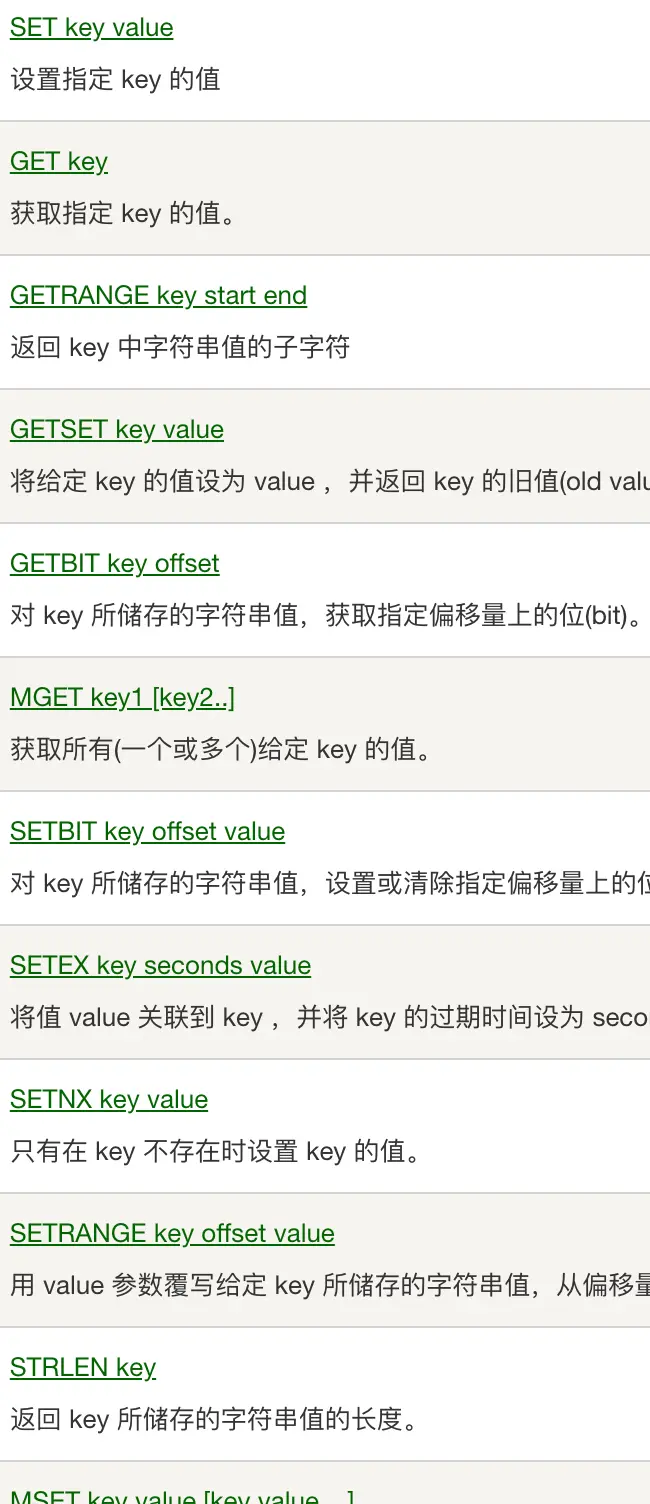Select SETRANGE key offset value link
Image resolution: width=650 pixels, height=1504 pixels.
[x=172, y=1233]
